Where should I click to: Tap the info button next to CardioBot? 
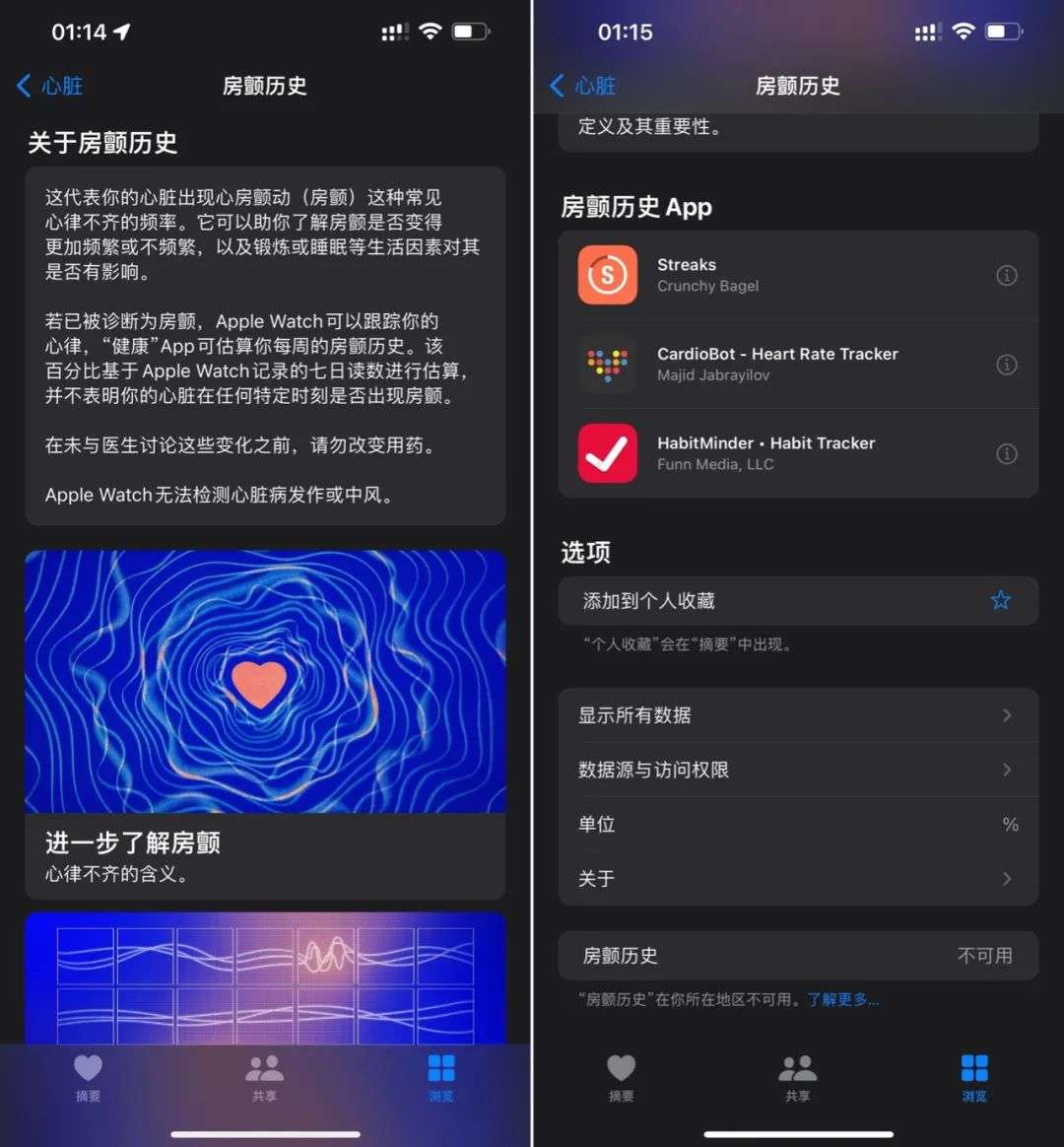[x=1006, y=365]
